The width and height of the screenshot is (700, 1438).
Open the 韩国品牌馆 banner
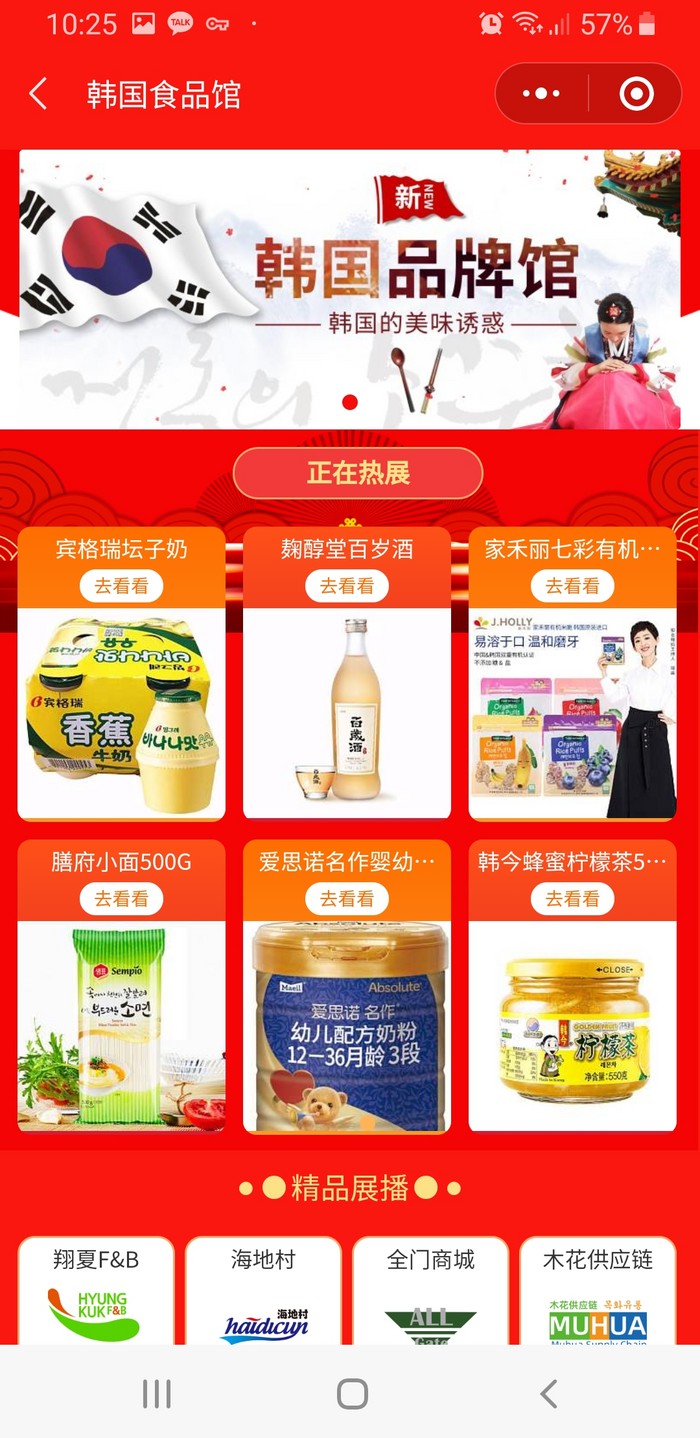pyautogui.click(x=350, y=289)
